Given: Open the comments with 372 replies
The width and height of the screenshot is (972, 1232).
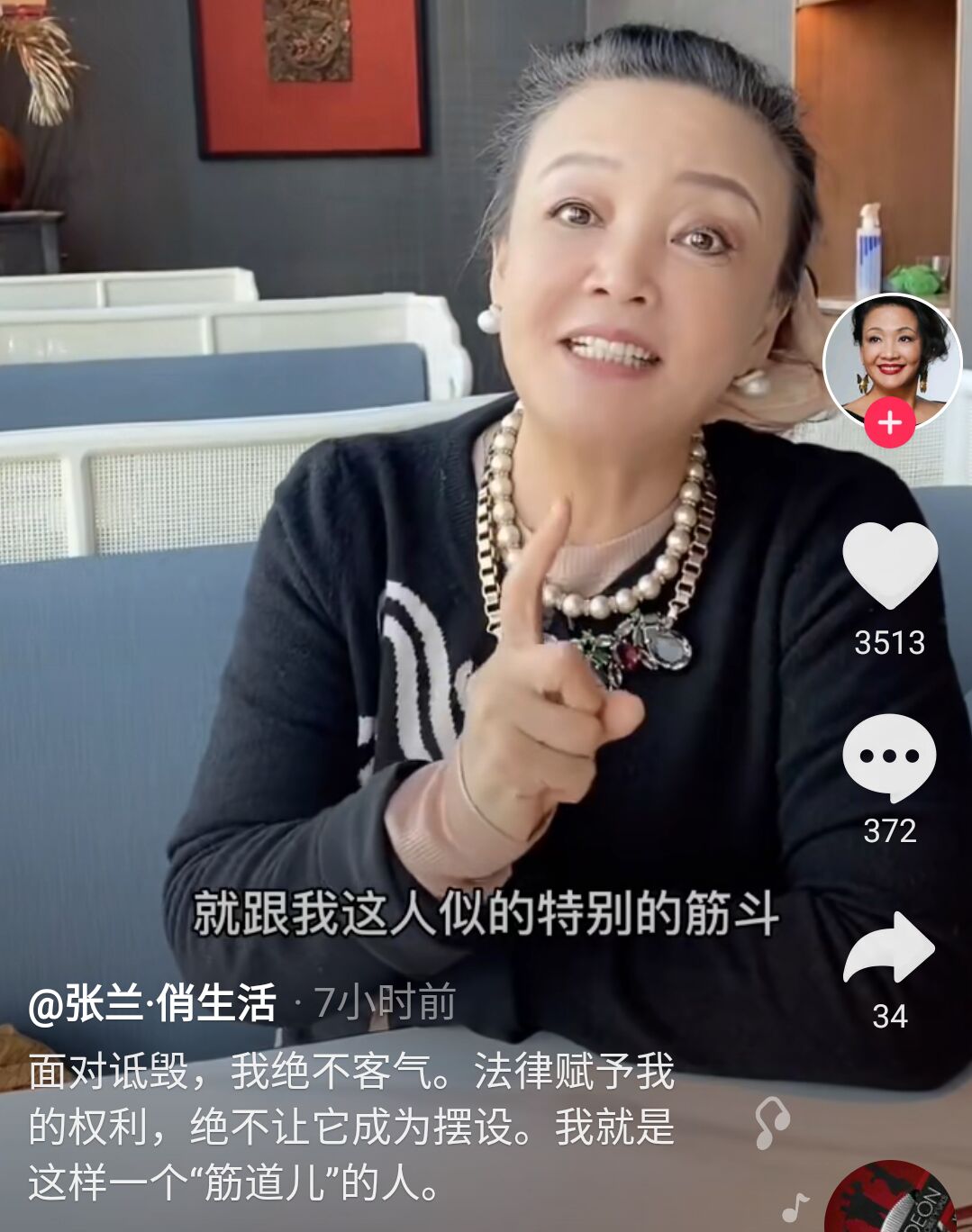Looking at the screenshot, I should [889, 756].
